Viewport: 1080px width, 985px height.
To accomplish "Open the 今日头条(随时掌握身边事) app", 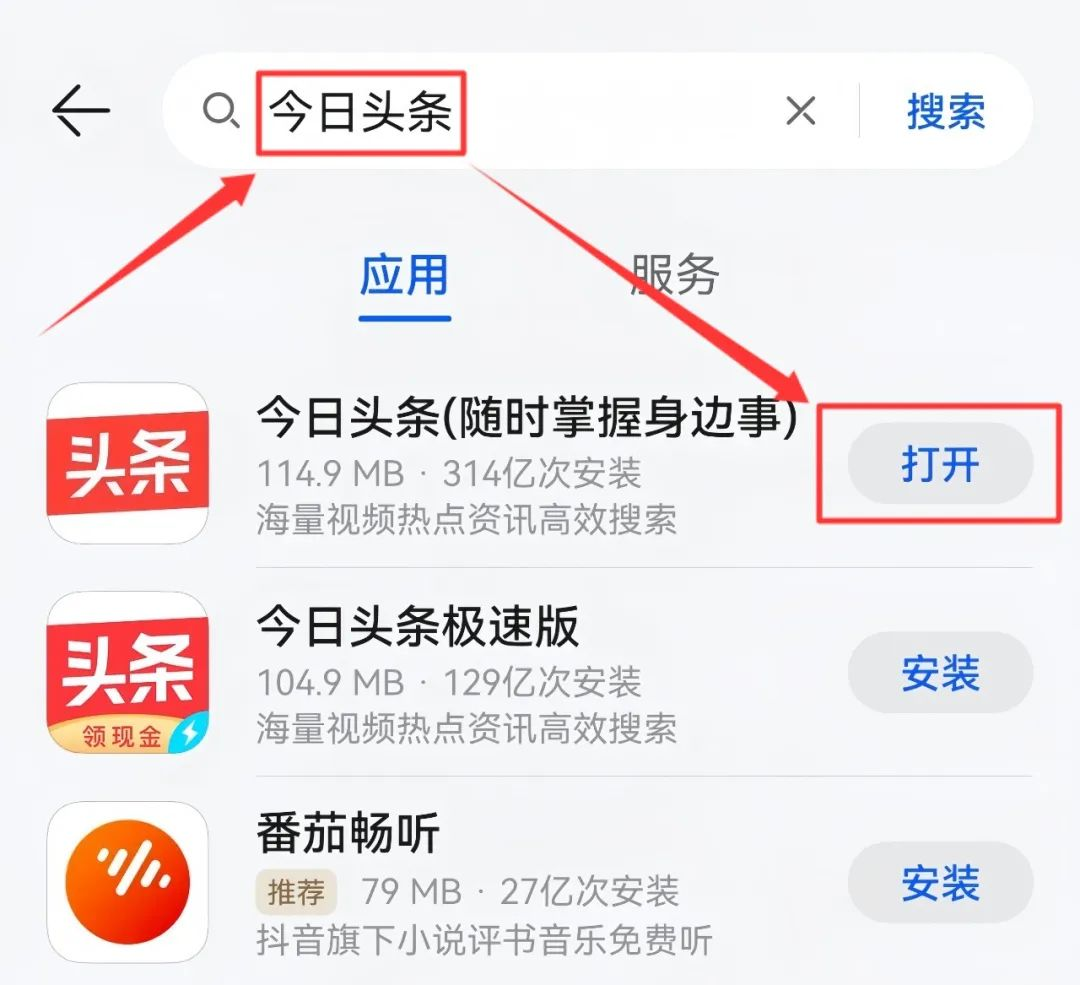I will (939, 464).
